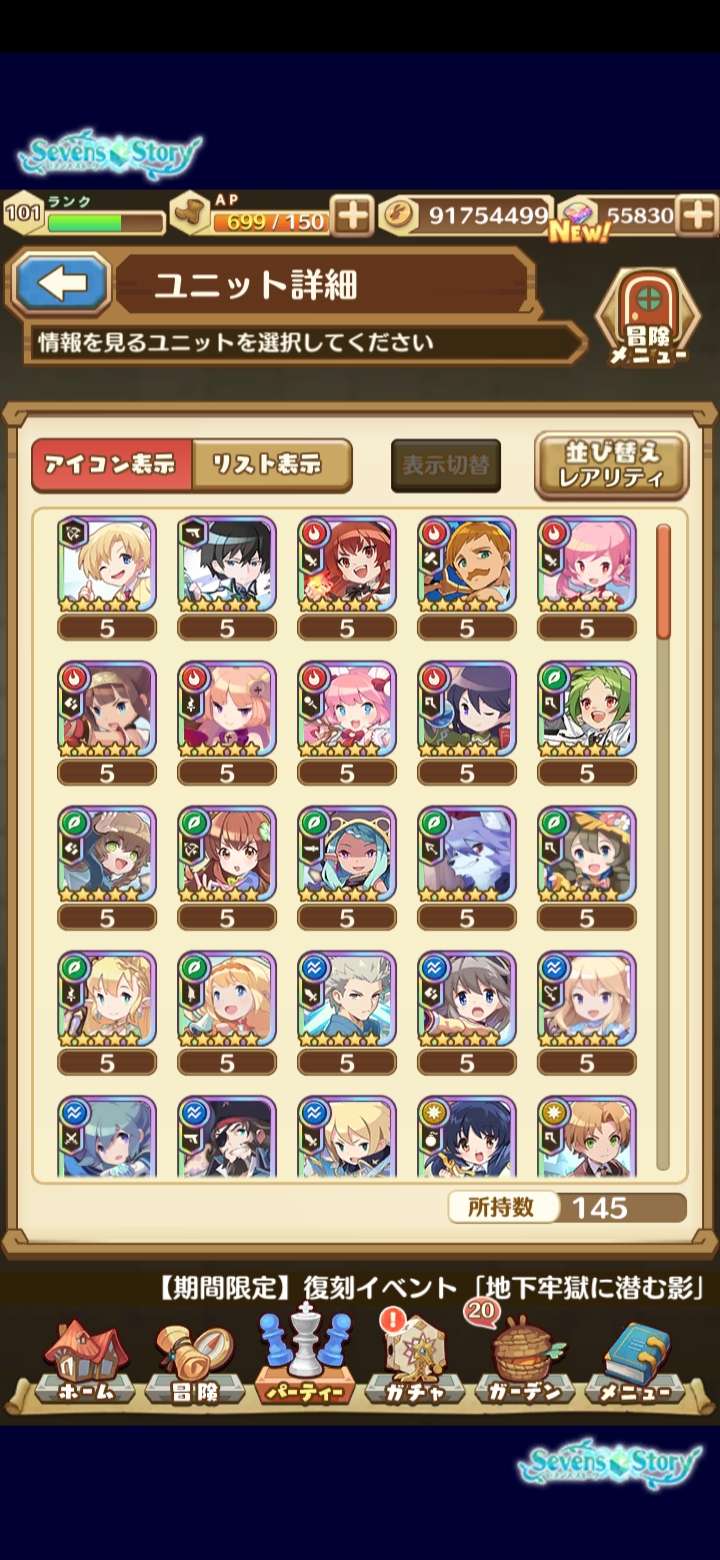The height and width of the screenshot is (1560, 720).
Task: Select the blonde winking unit in first row
Action: pos(107,565)
